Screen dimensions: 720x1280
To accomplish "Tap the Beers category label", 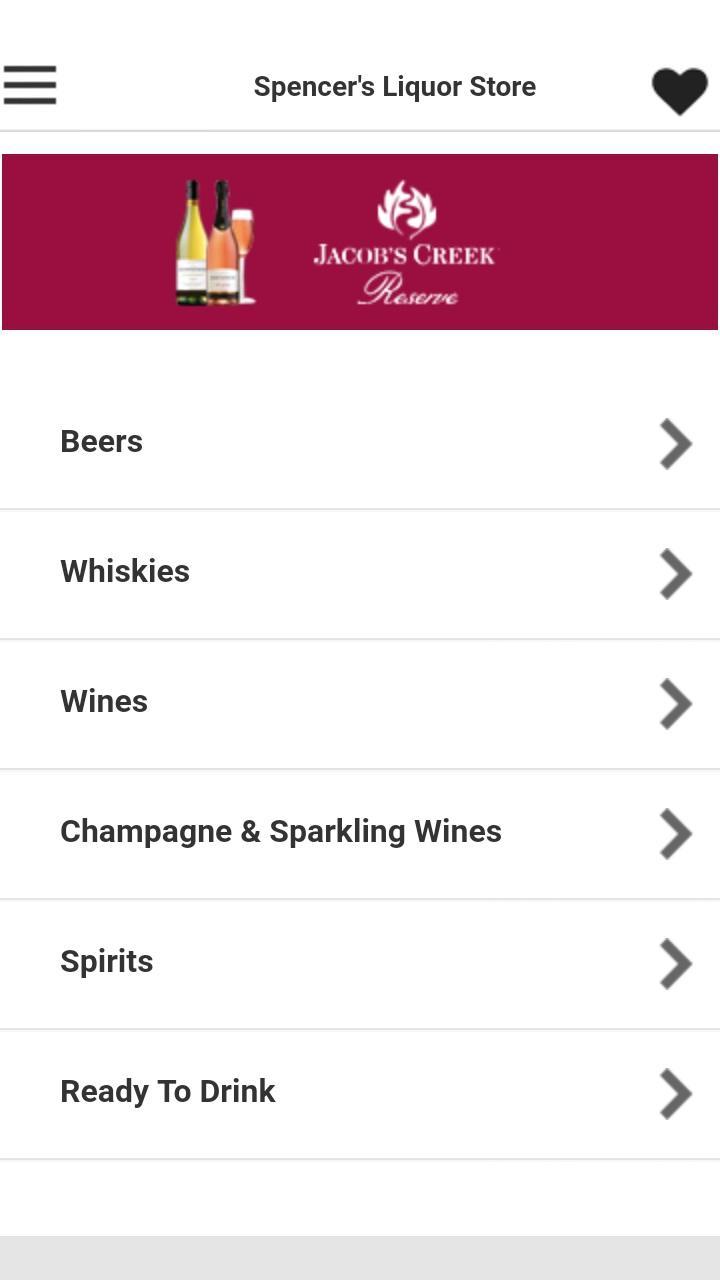I will tap(101, 441).
